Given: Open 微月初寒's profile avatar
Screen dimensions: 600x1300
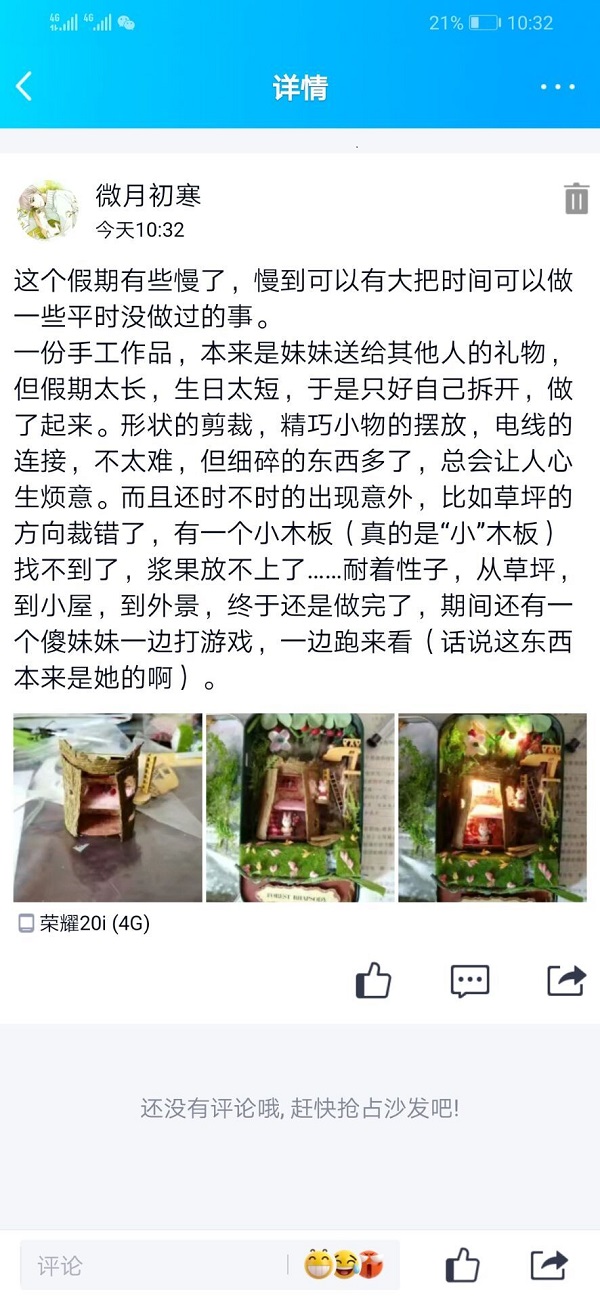Looking at the screenshot, I should (47, 211).
